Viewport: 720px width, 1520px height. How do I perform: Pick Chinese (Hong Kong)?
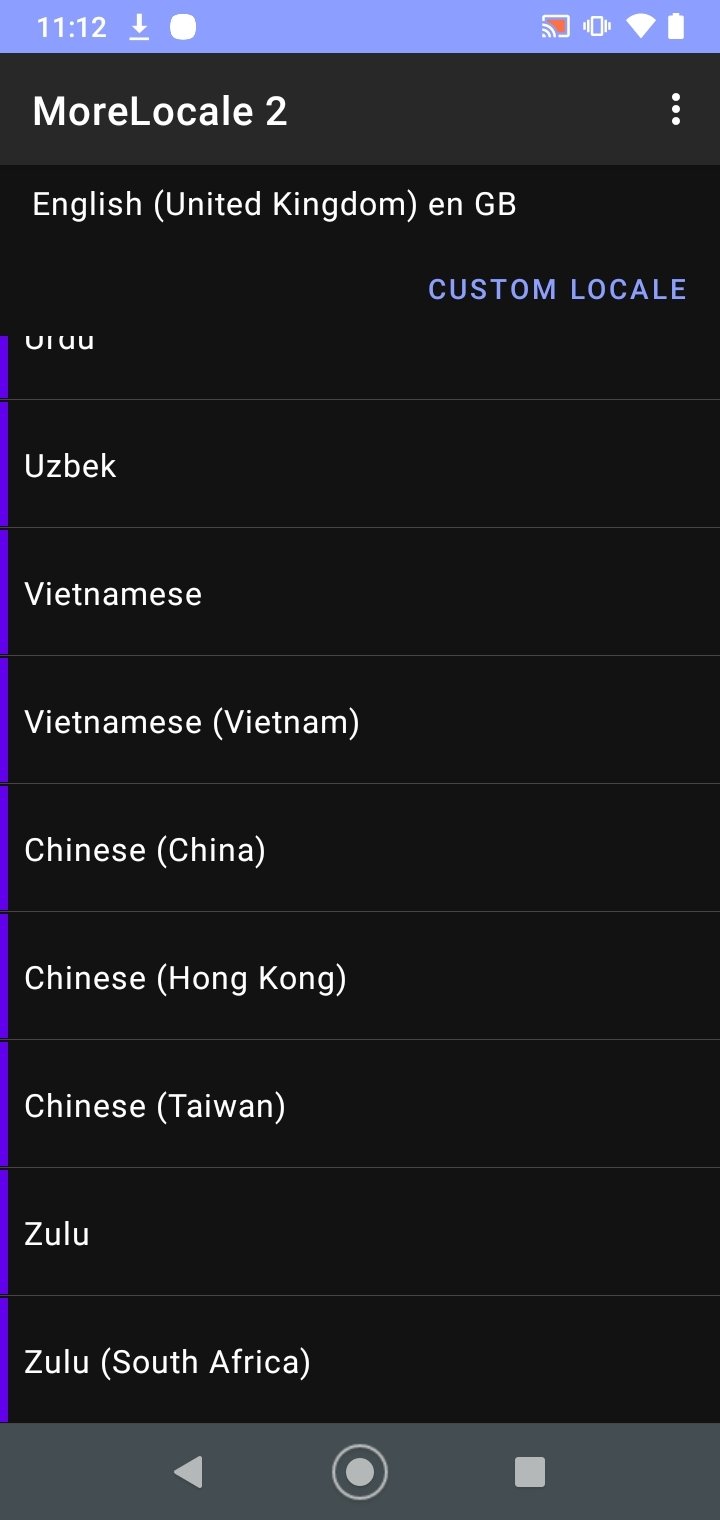[360, 977]
